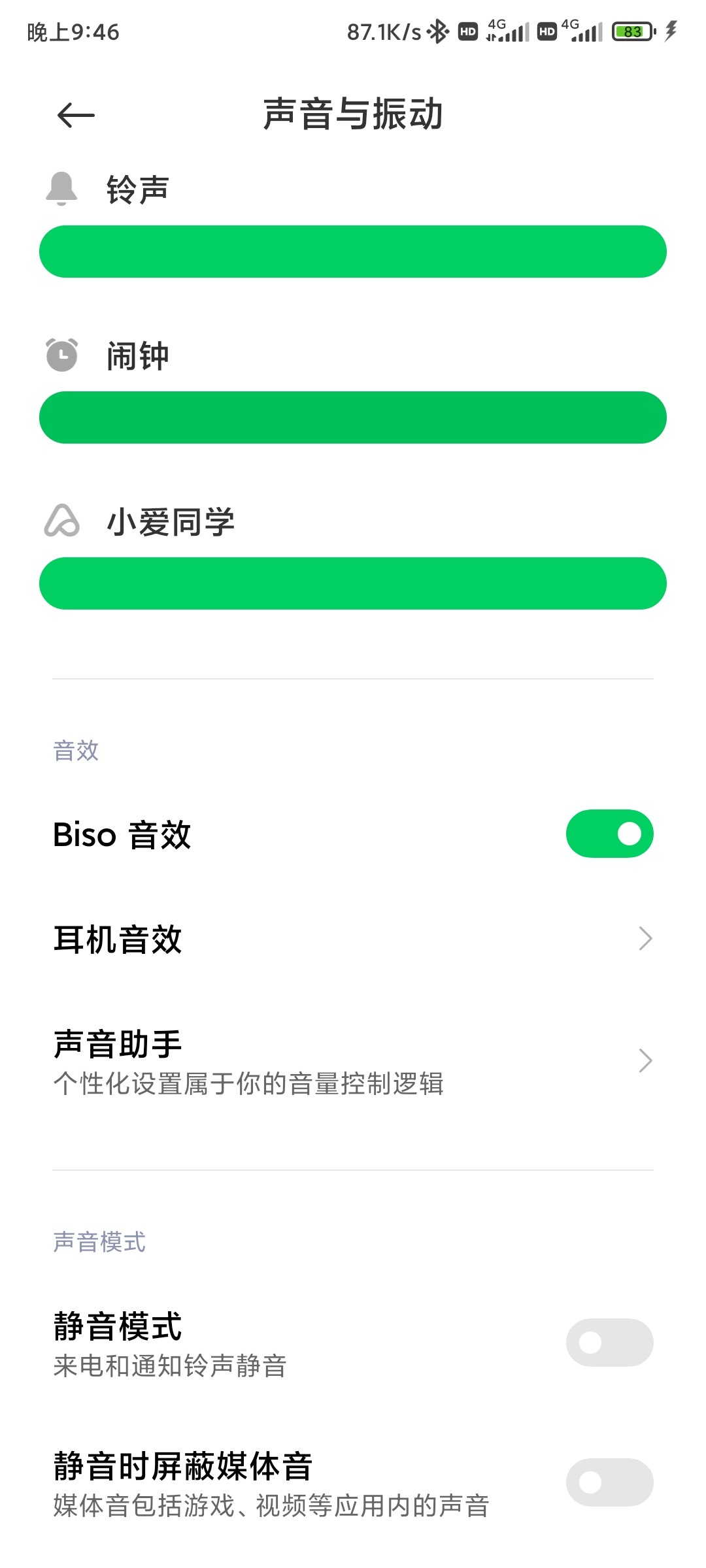
Task: Go back from 声音与振动 page
Action: 76,116
